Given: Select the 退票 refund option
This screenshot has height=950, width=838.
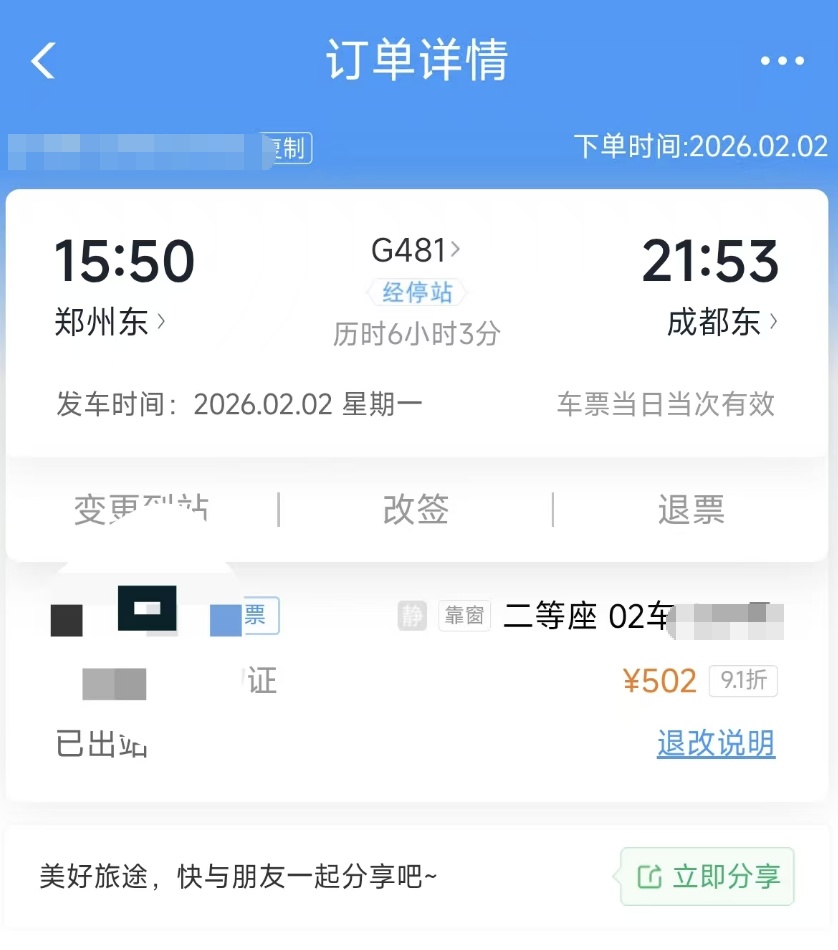Looking at the screenshot, I should (x=689, y=510).
